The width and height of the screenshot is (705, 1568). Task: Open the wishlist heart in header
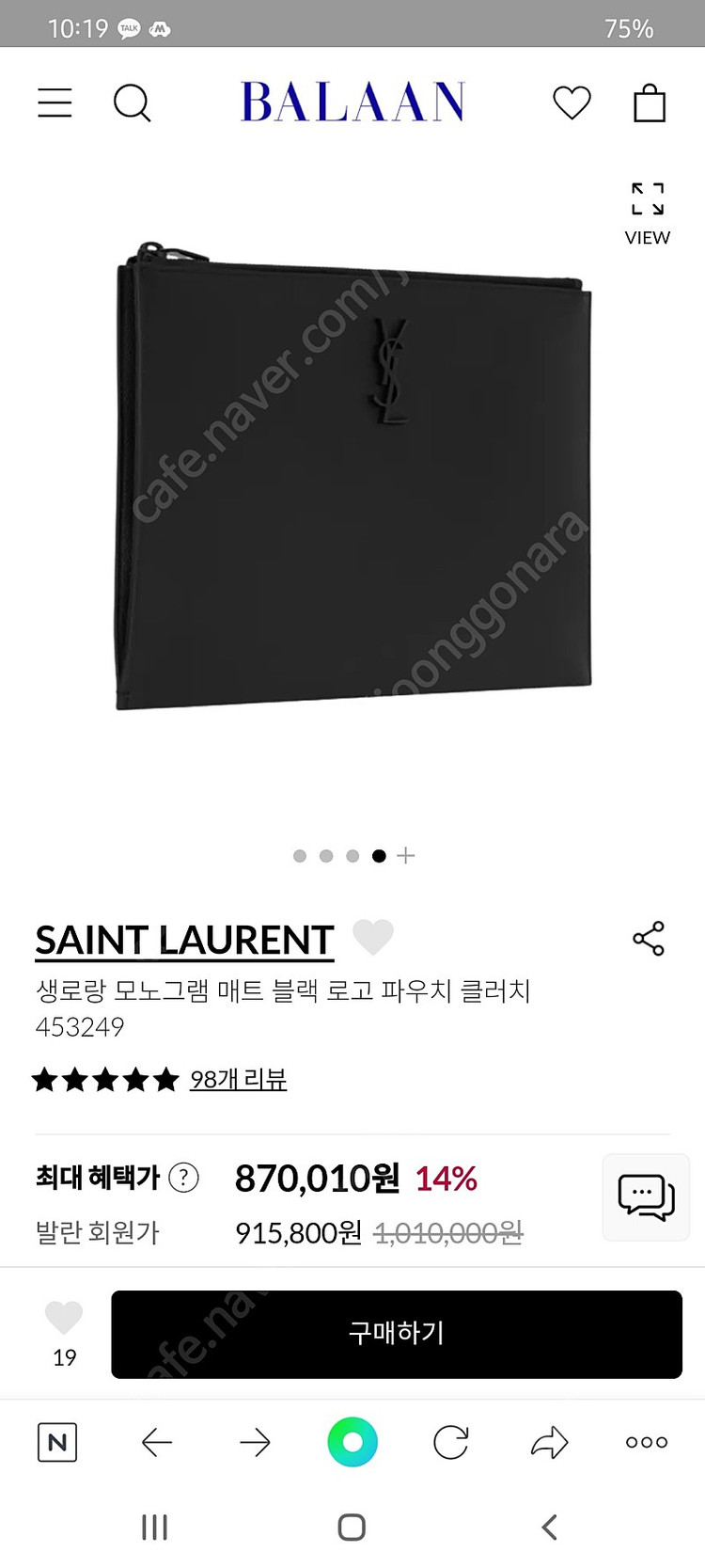point(572,103)
